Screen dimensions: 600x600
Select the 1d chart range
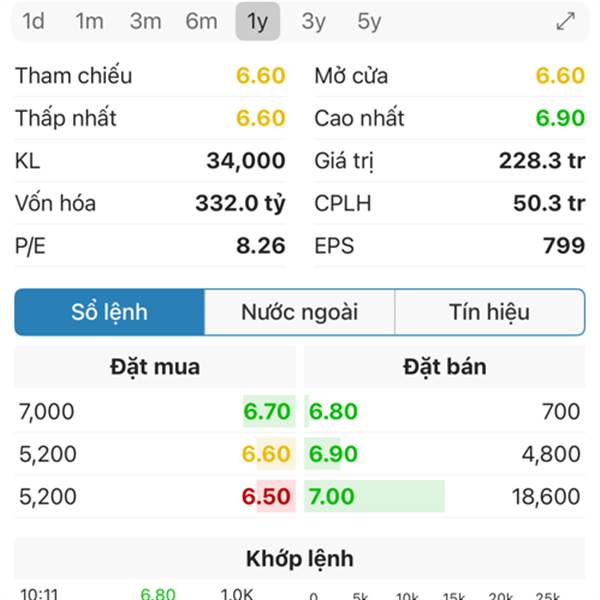(x=34, y=21)
